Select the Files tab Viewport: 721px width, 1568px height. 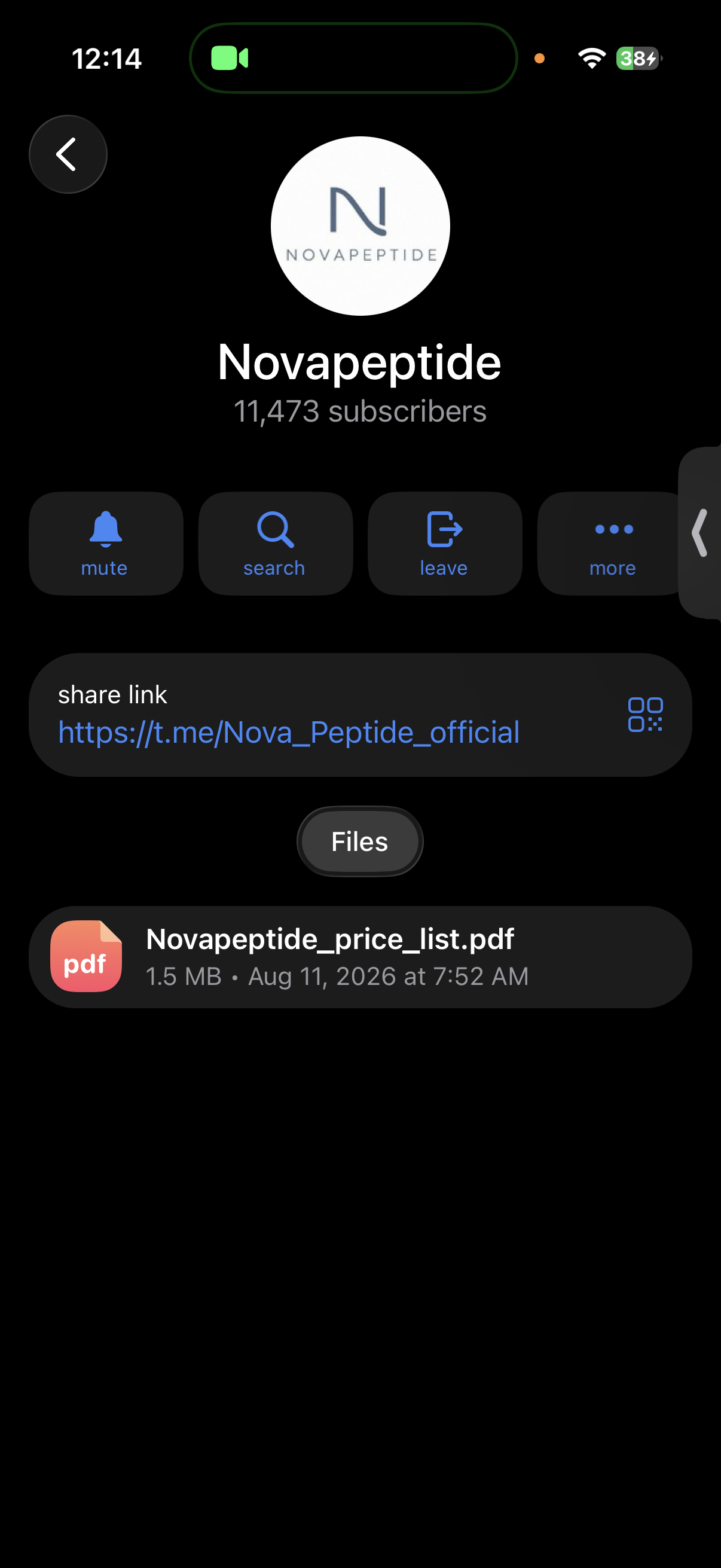[x=359, y=841]
